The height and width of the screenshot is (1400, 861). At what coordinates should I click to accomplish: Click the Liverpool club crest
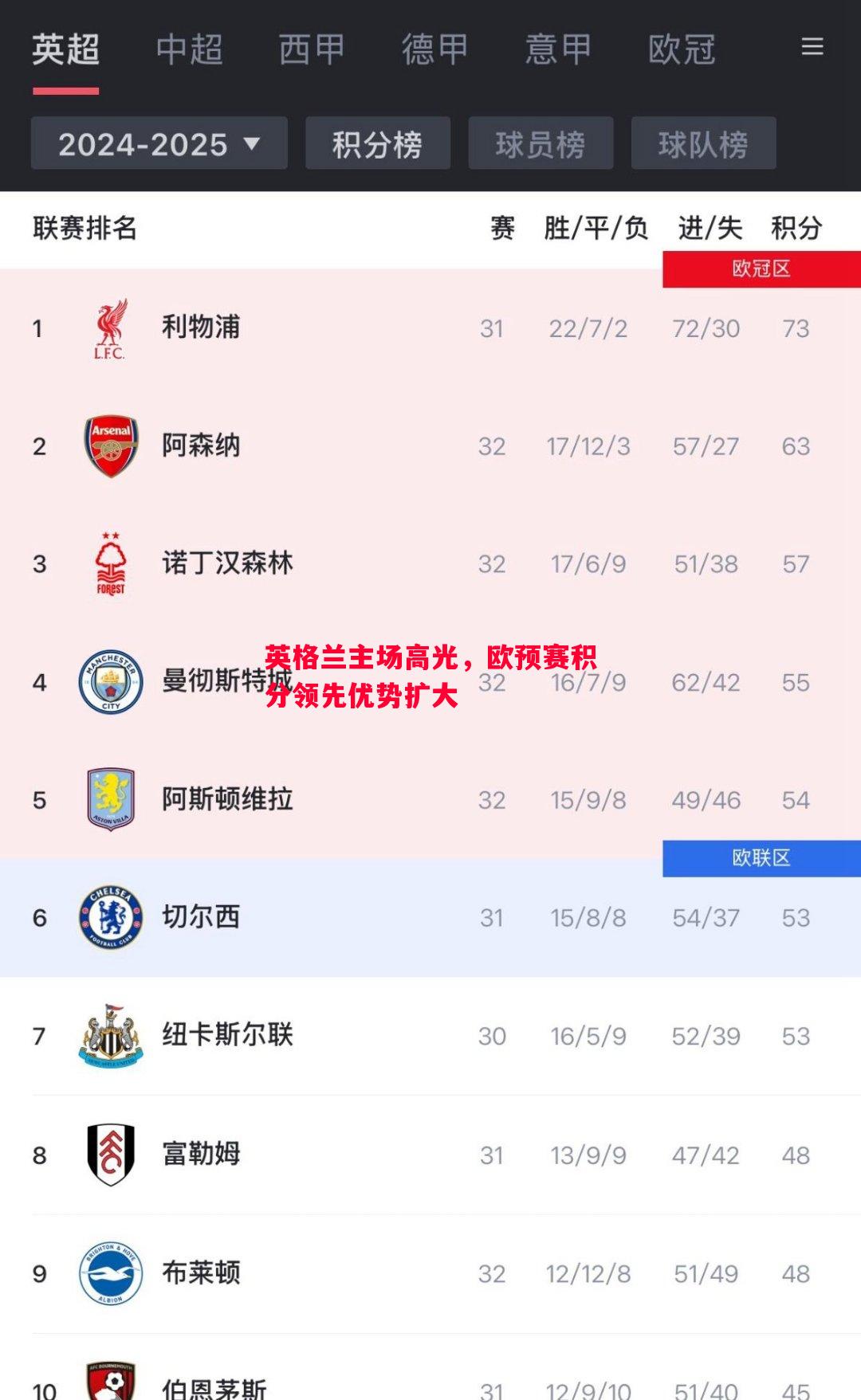[x=112, y=327]
